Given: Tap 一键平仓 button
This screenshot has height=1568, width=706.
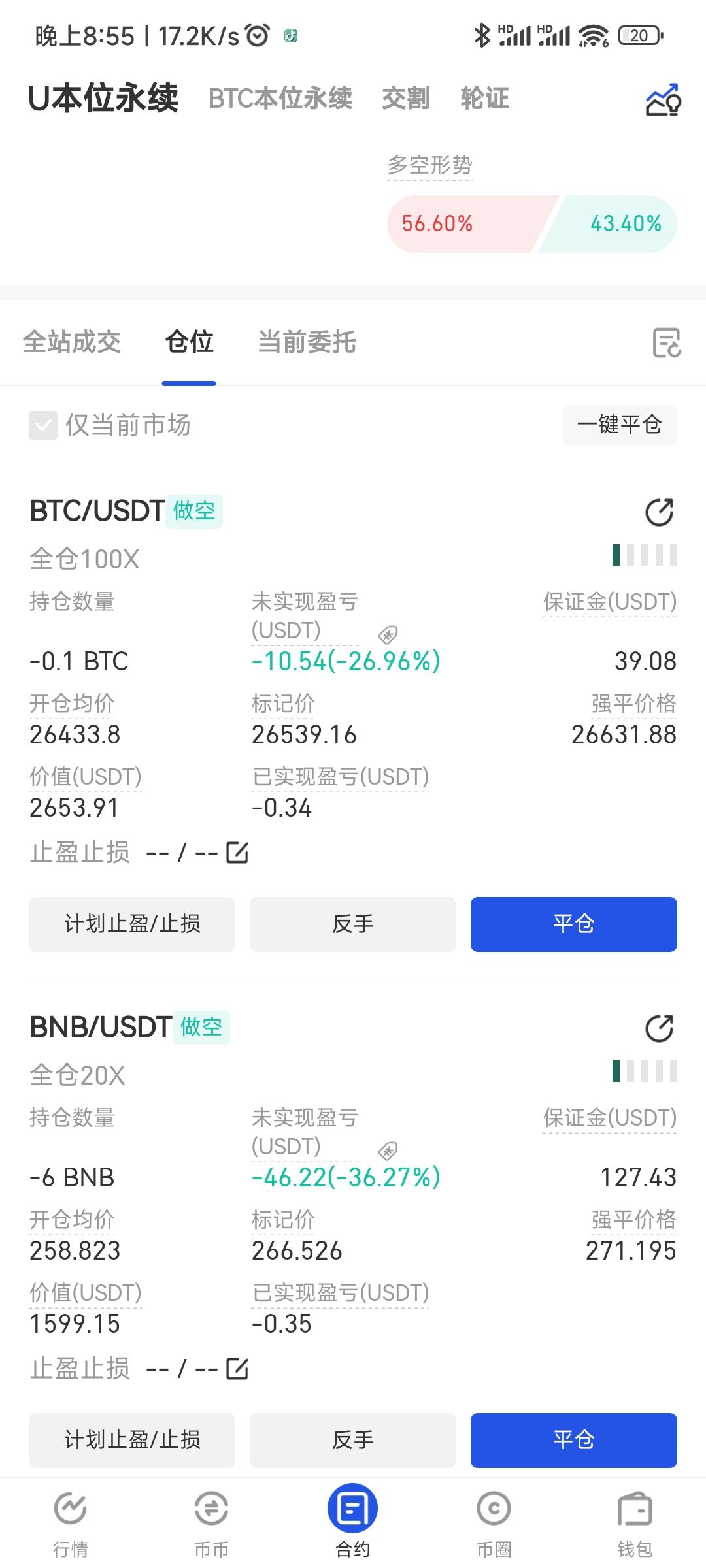Looking at the screenshot, I should [619, 425].
